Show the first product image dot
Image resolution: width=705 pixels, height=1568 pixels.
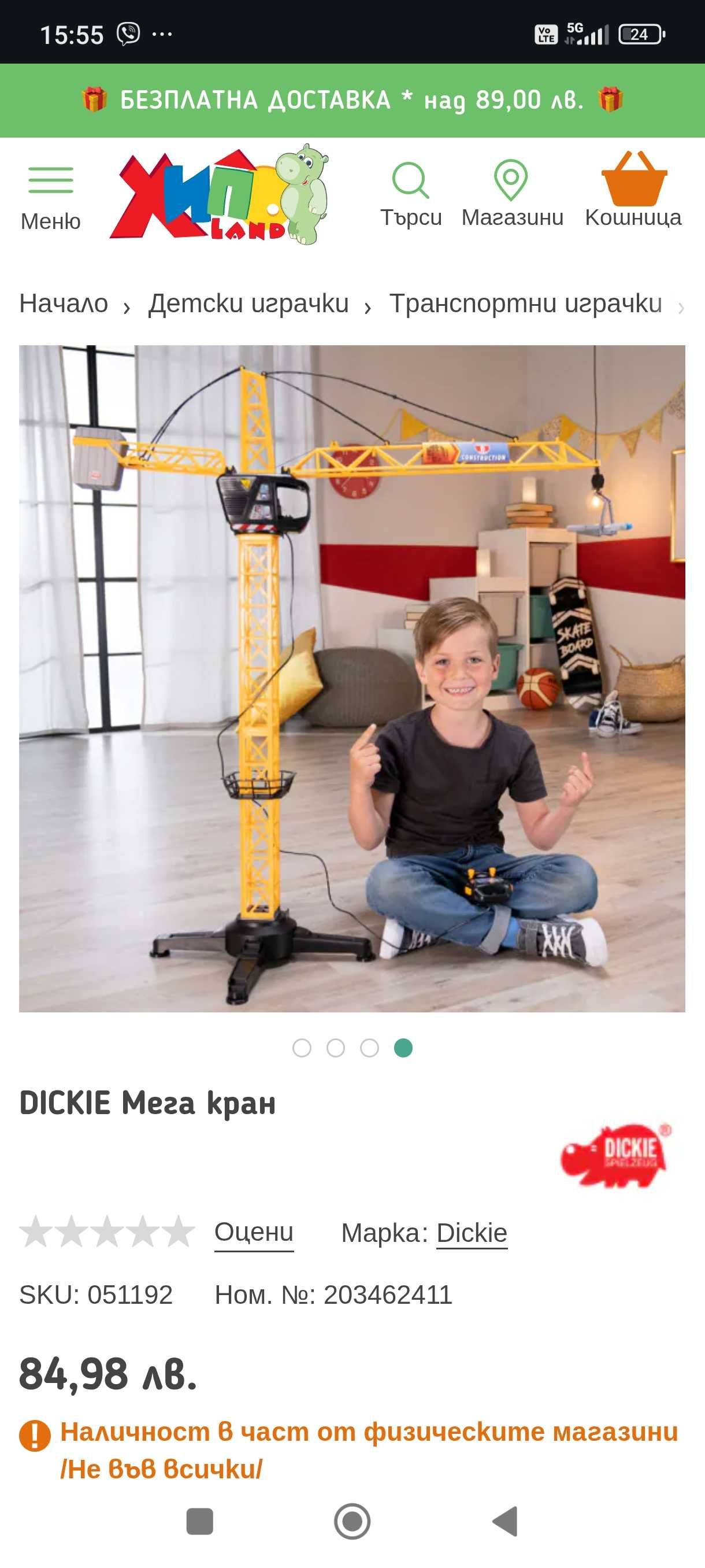coord(302,1048)
